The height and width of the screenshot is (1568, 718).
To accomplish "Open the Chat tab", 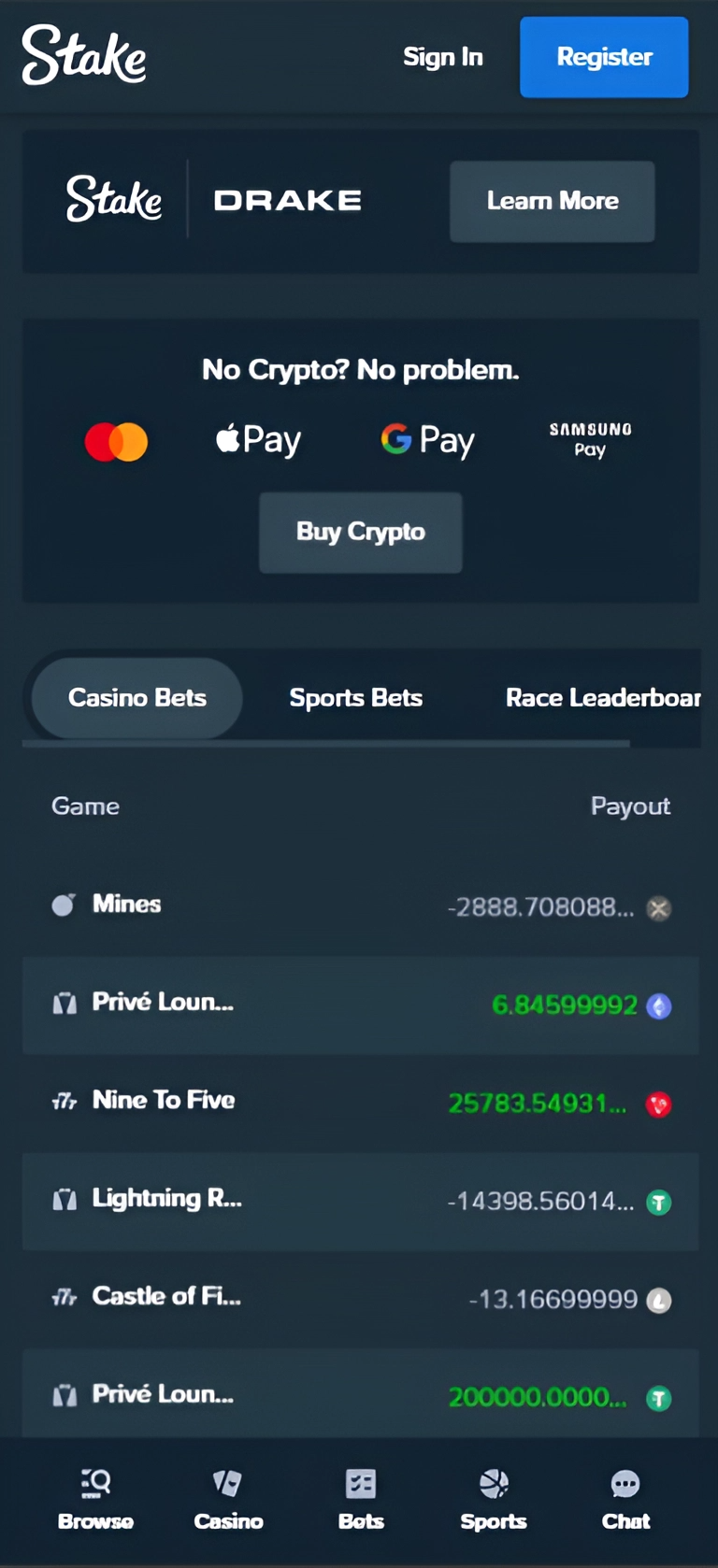I will [625, 1499].
